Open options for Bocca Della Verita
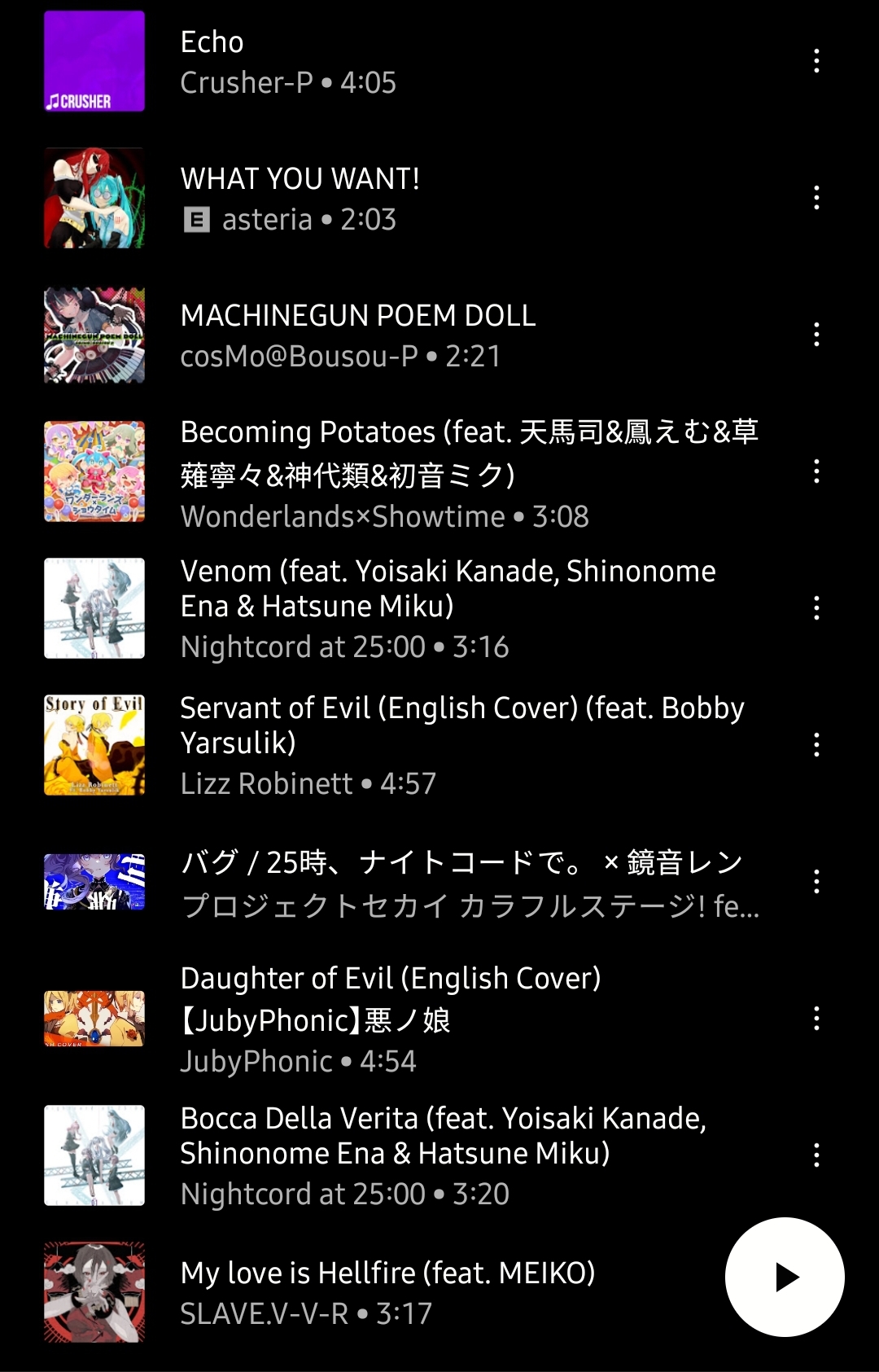This screenshot has height=1372, width=879. pyautogui.click(x=816, y=1152)
